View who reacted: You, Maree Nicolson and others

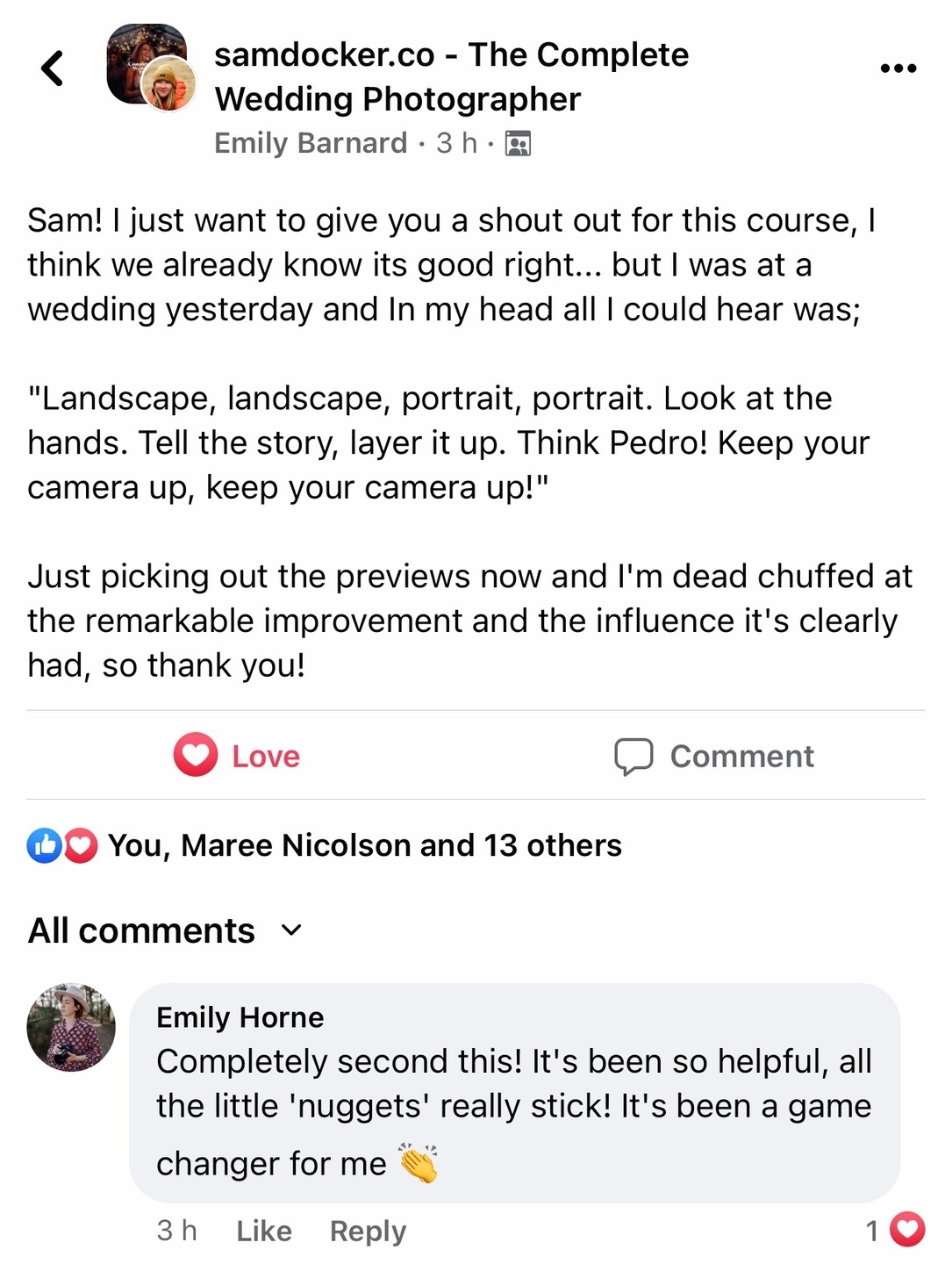pyautogui.click(x=364, y=845)
